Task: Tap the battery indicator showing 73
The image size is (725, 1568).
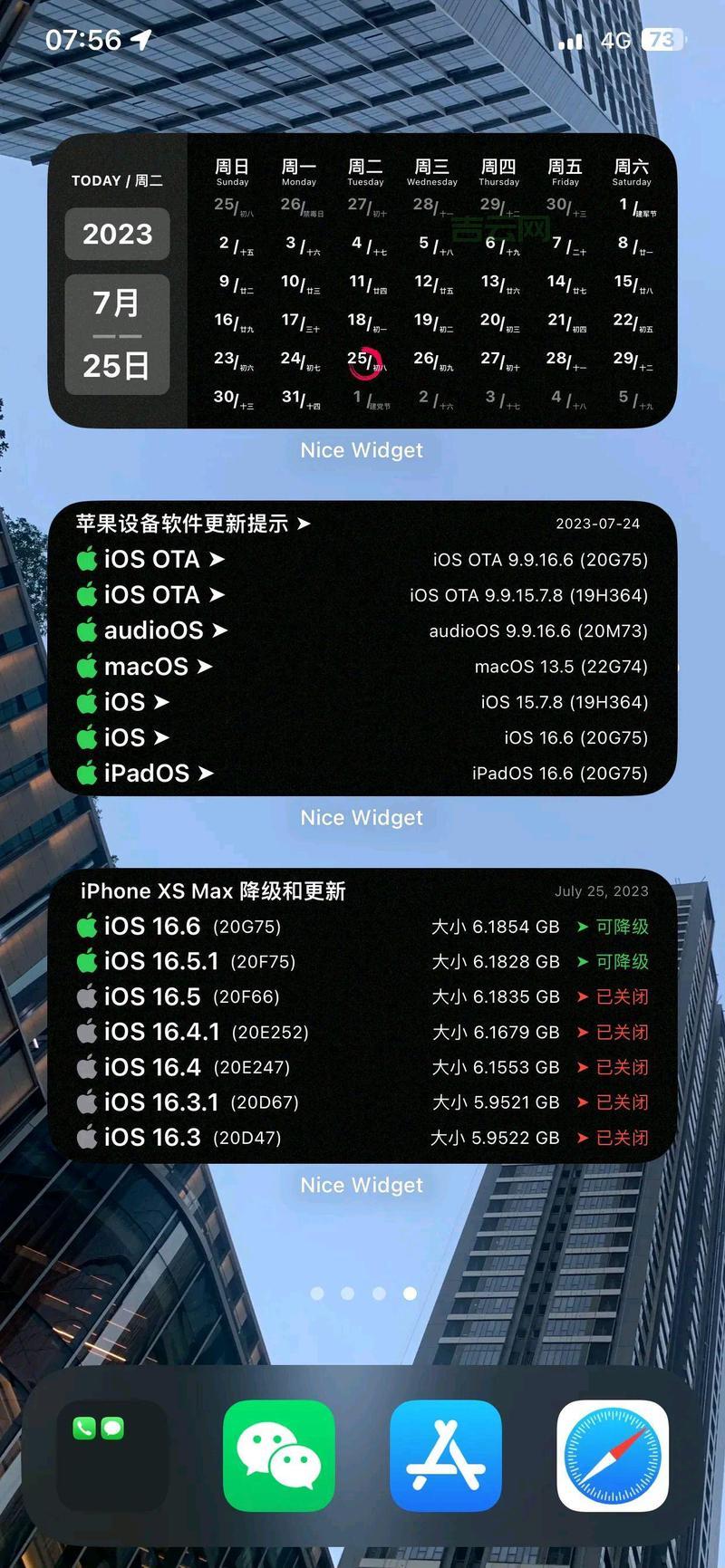Action: point(661,39)
